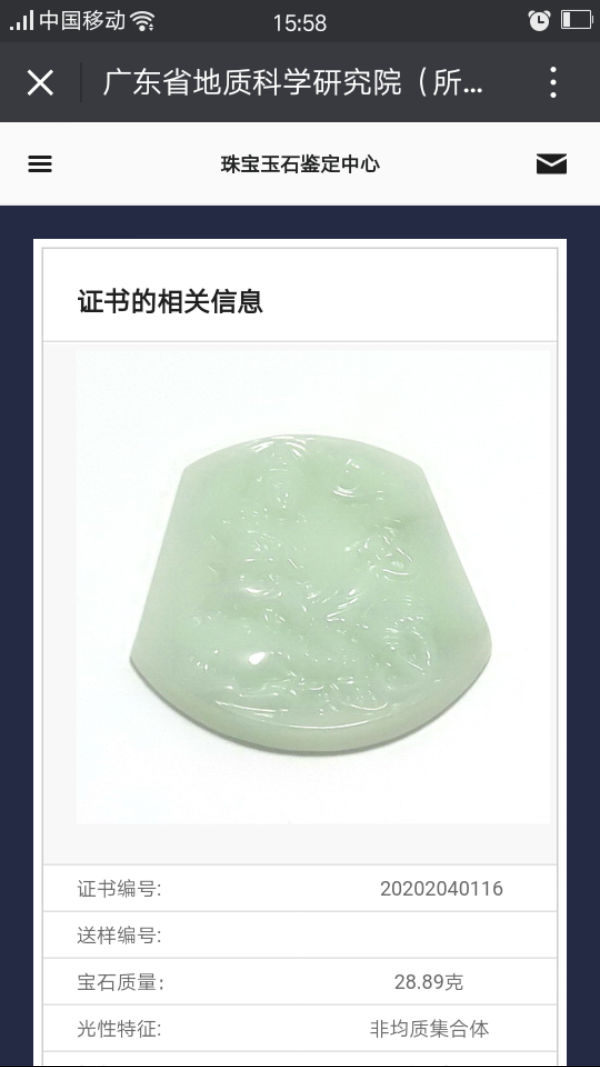Image resolution: width=600 pixels, height=1067 pixels.
Task: Tap the envelope mail icon
Action: [551, 164]
